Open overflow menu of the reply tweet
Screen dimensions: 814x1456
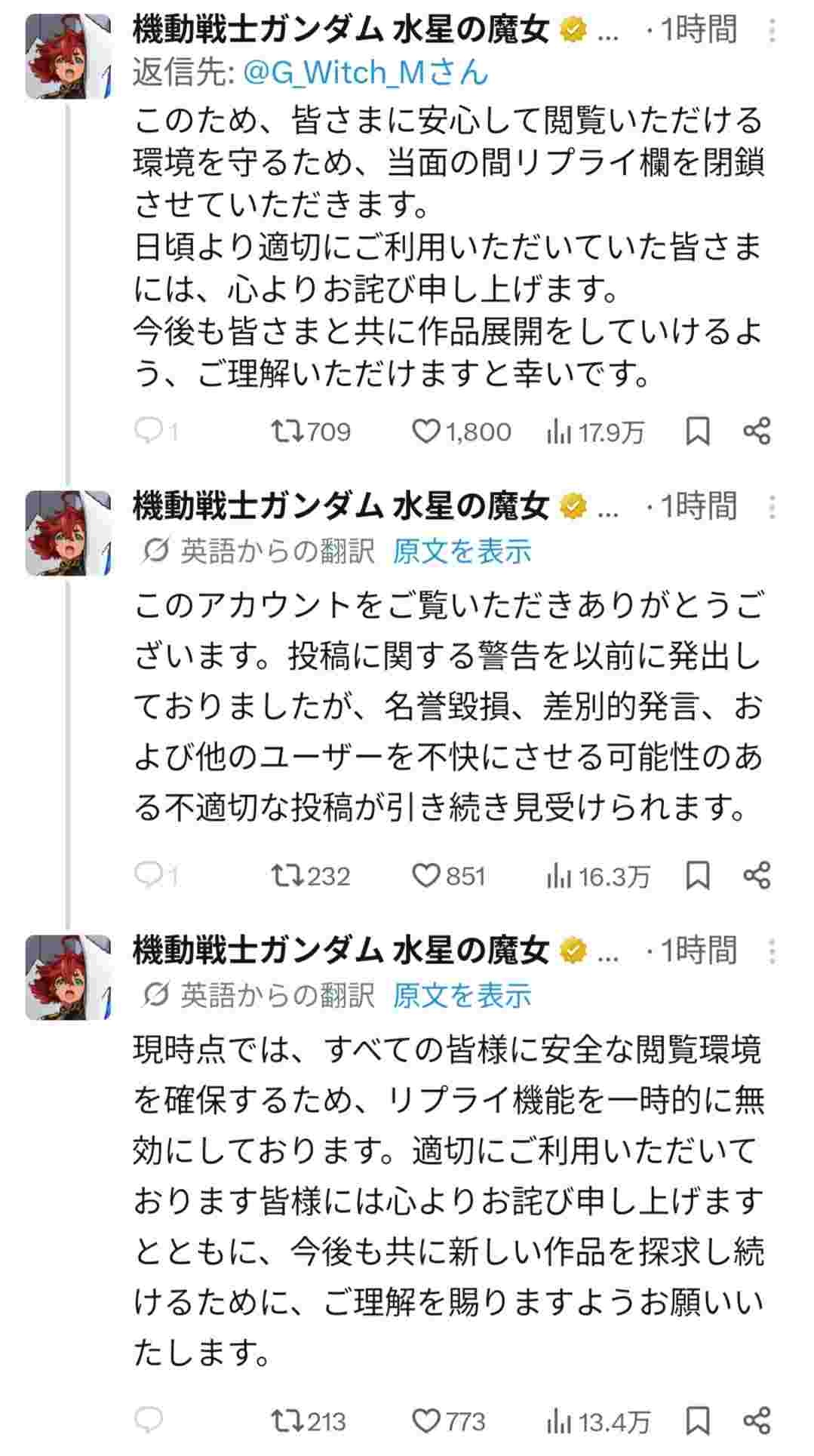point(772,30)
